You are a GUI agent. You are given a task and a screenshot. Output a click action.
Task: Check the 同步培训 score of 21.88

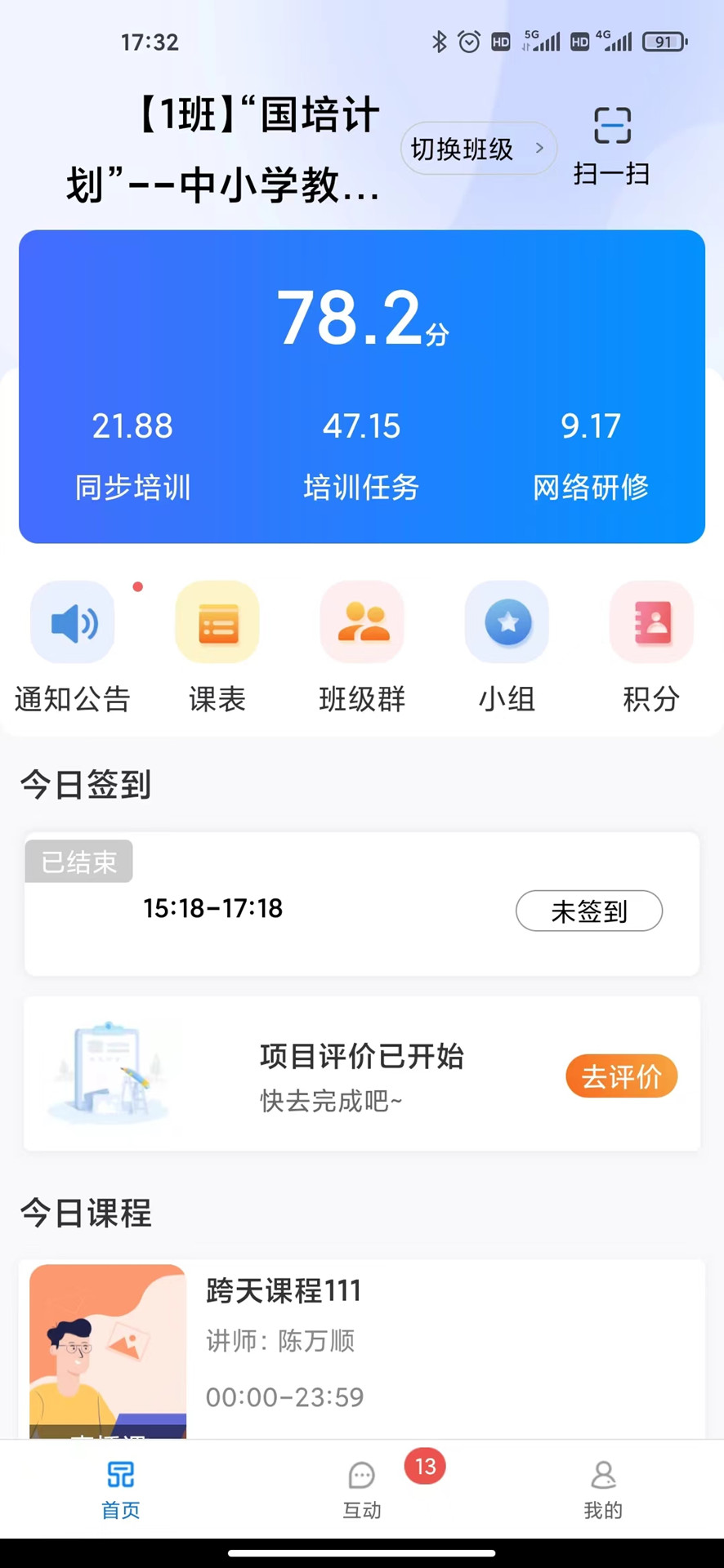coord(132,453)
